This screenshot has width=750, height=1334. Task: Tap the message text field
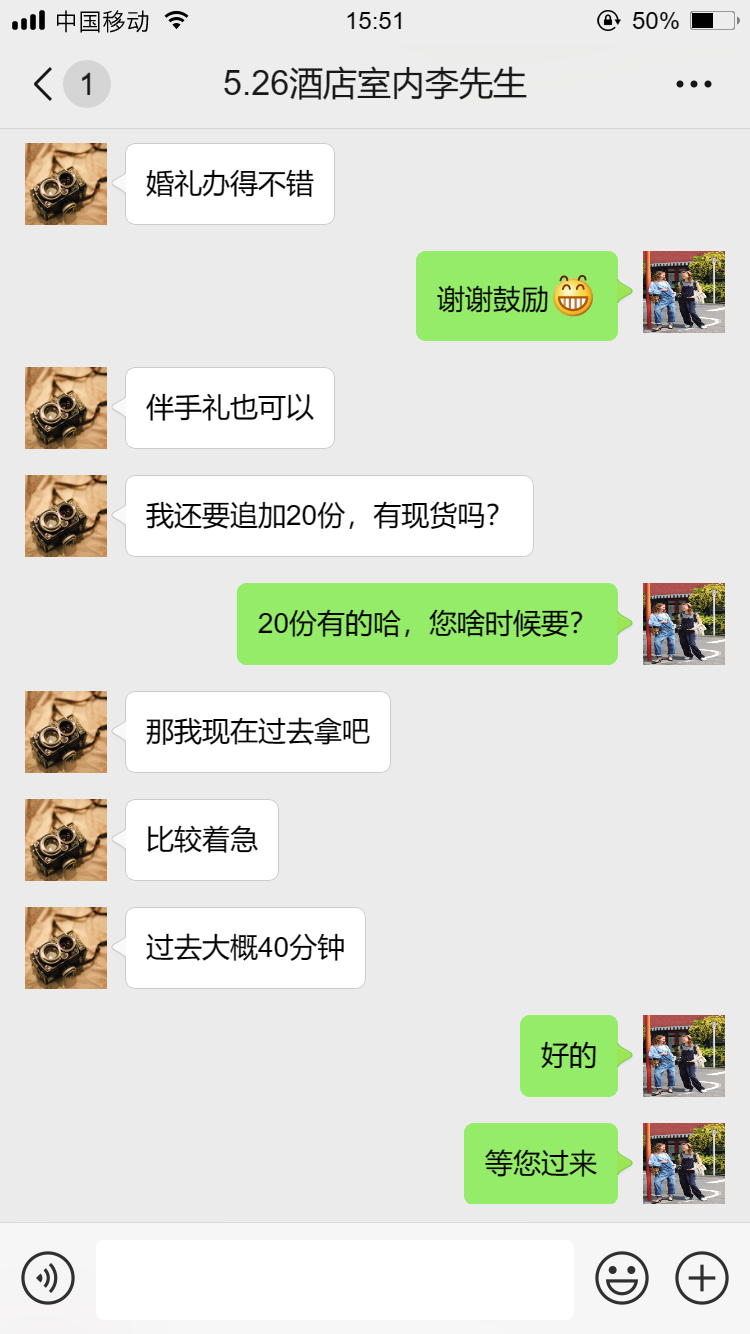335,1279
